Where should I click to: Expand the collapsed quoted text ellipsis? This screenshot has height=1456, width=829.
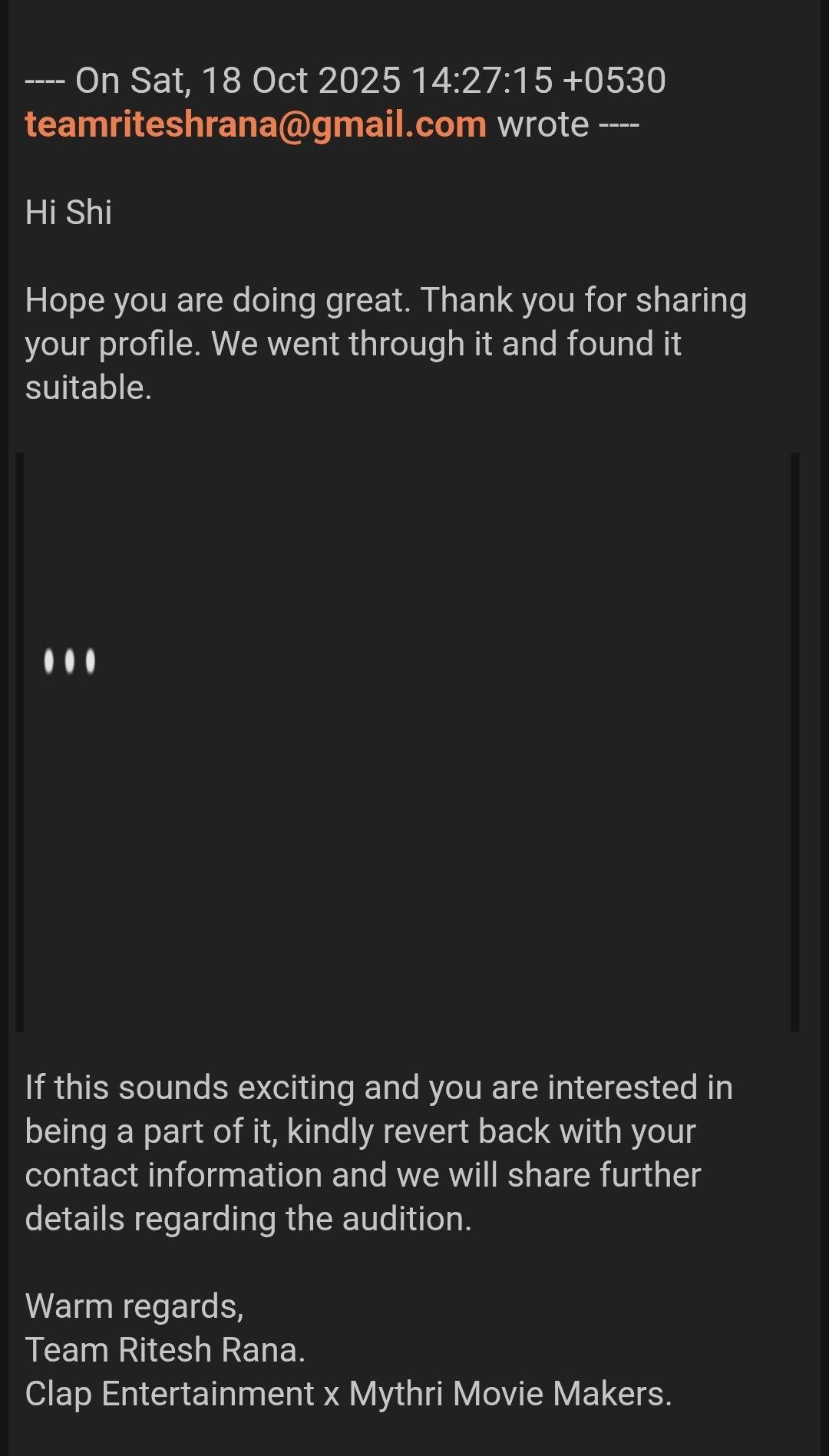tap(69, 661)
